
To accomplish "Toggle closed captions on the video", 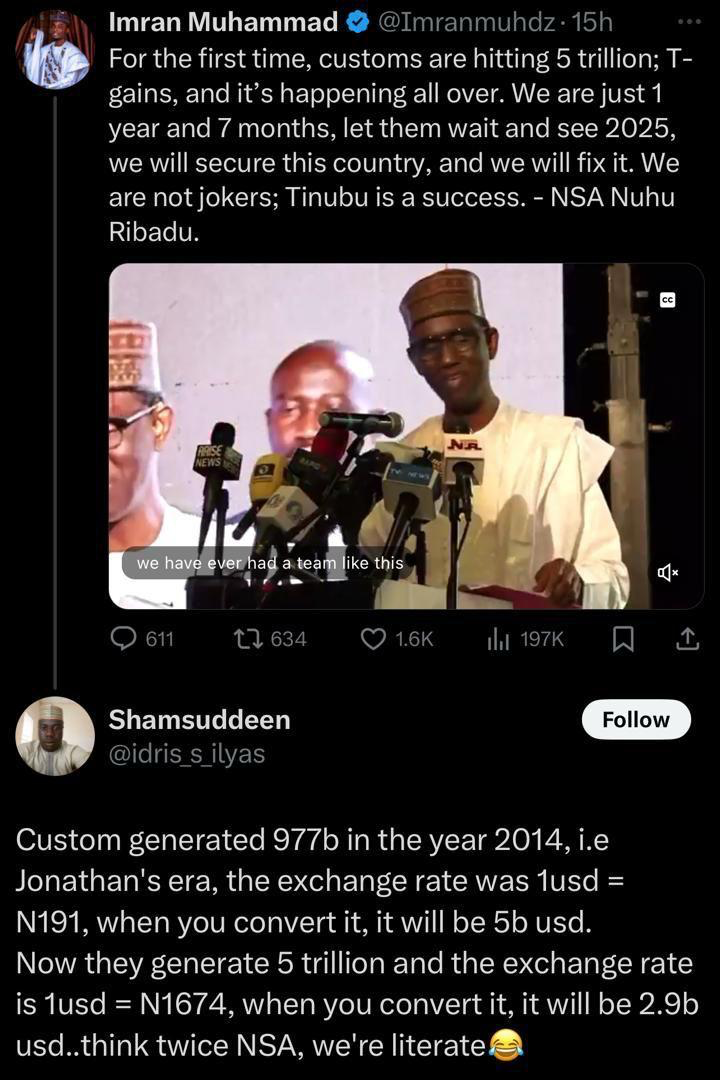I will pyautogui.click(x=668, y=299).
